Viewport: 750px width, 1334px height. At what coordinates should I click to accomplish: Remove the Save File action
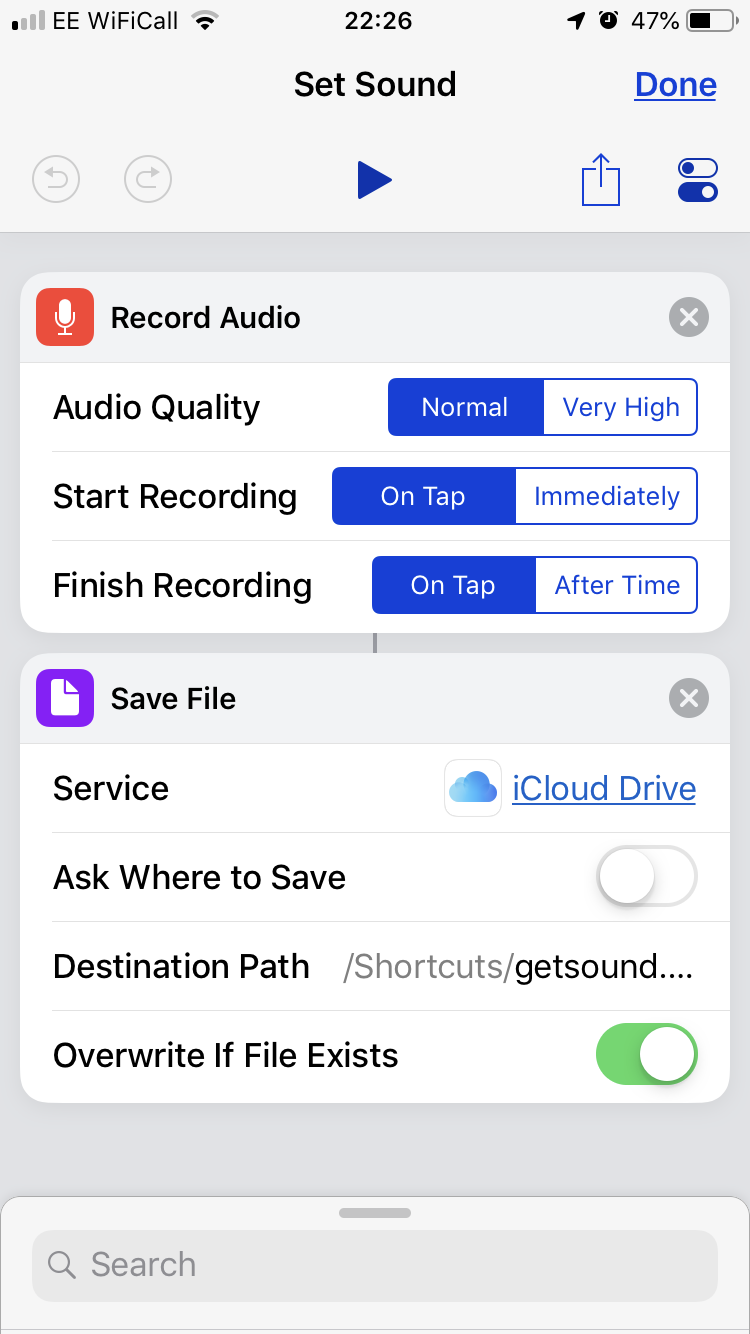(689, 698)
